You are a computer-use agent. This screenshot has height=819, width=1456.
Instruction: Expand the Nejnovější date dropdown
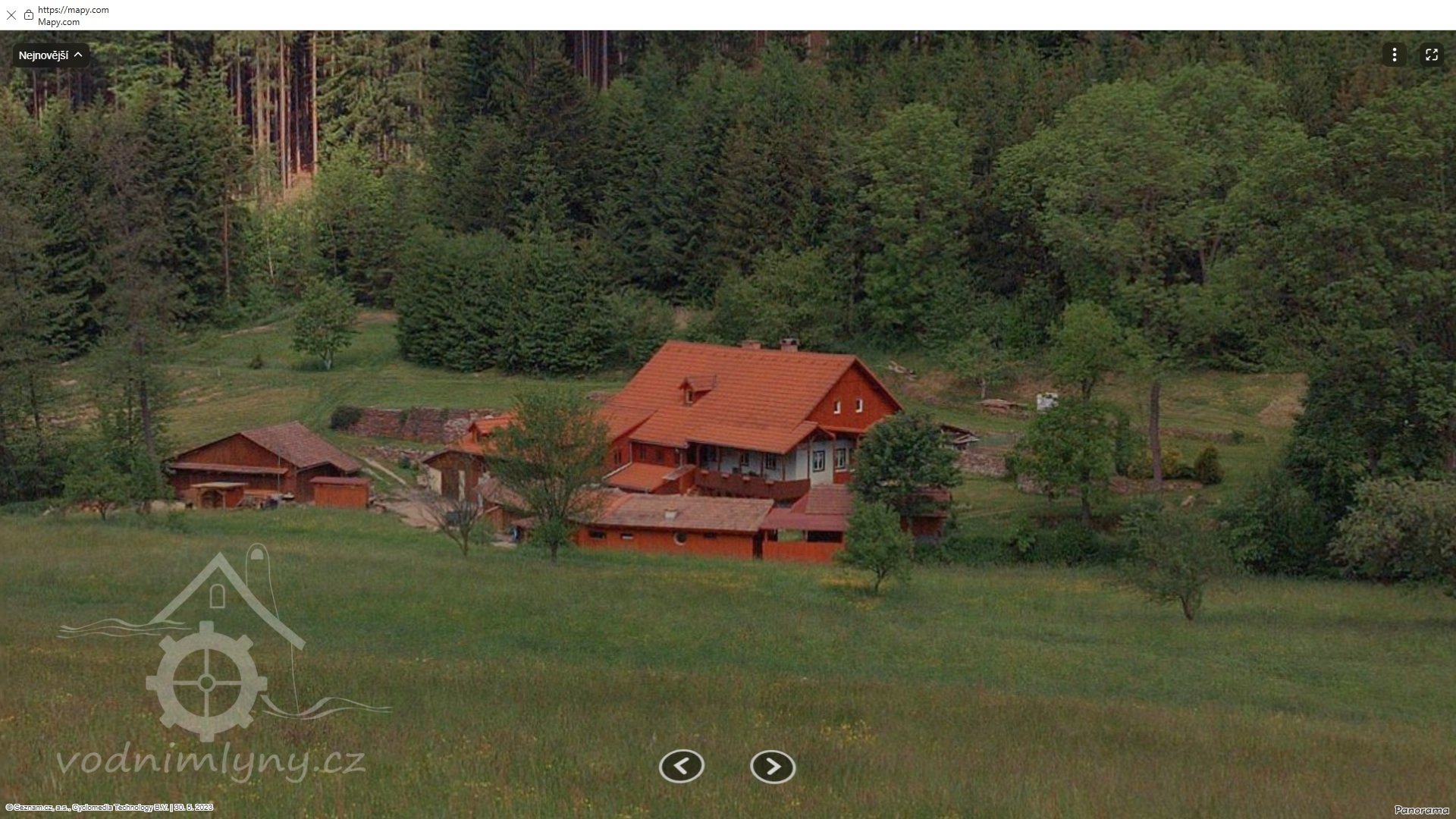coord(51,55)
